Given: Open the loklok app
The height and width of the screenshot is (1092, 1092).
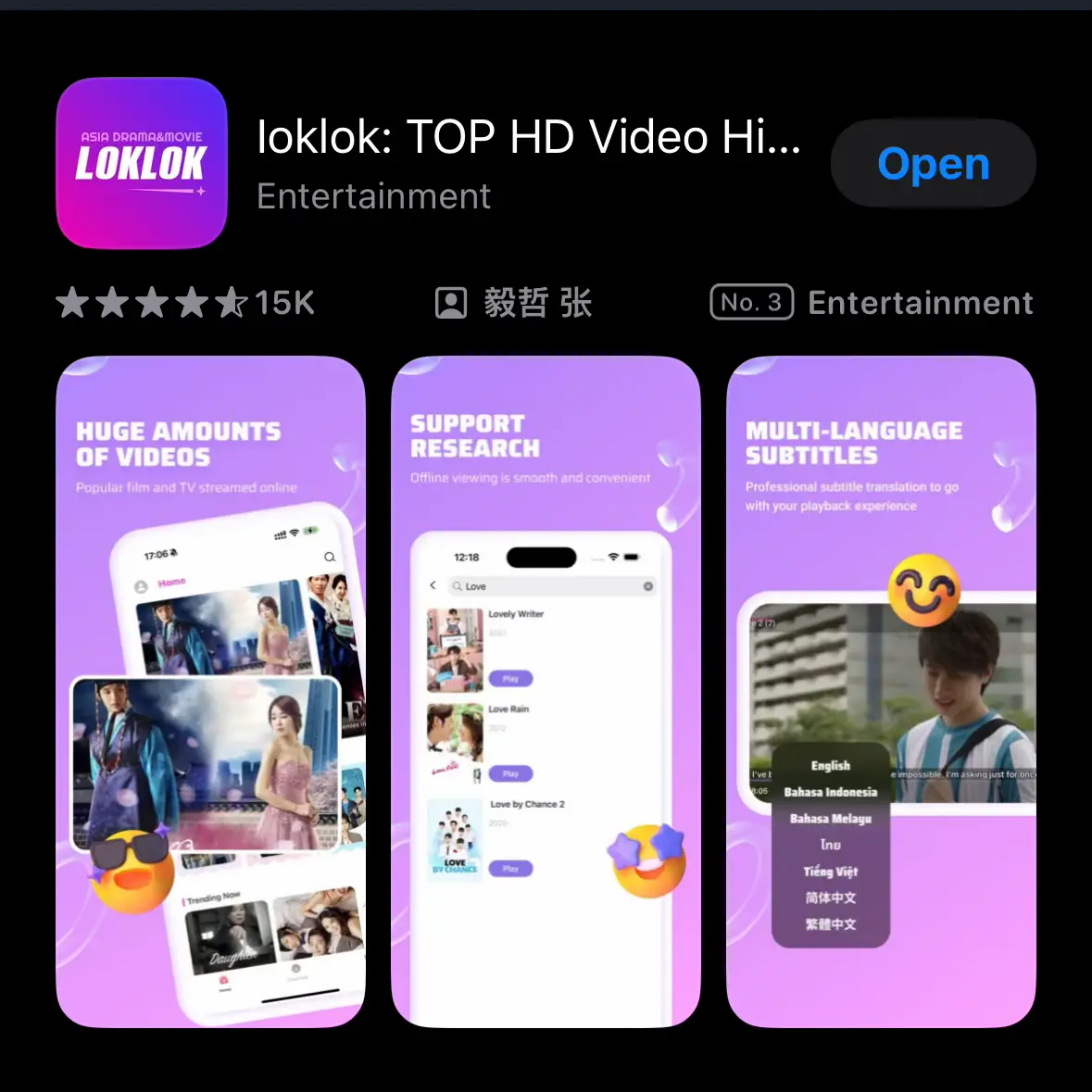Looking at the screenshot, I should click(933, 164).
